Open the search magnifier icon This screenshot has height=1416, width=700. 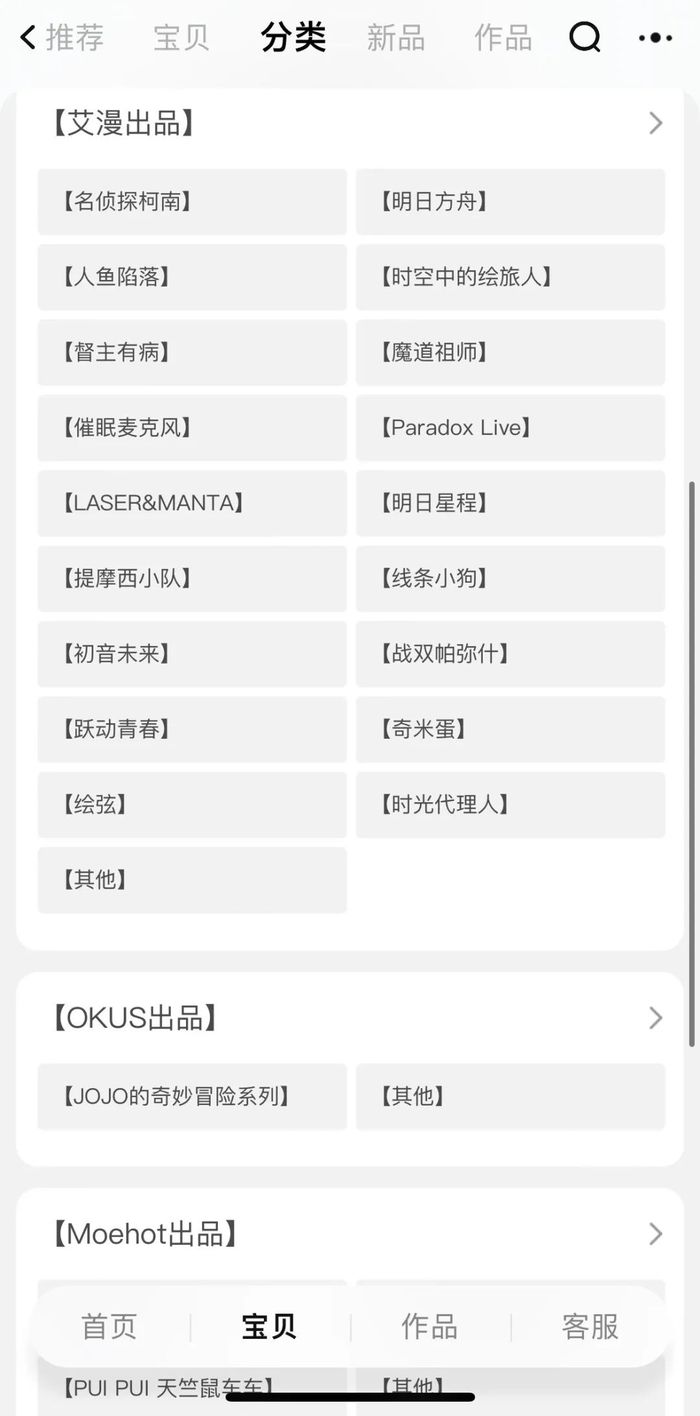tap(585, 38)
